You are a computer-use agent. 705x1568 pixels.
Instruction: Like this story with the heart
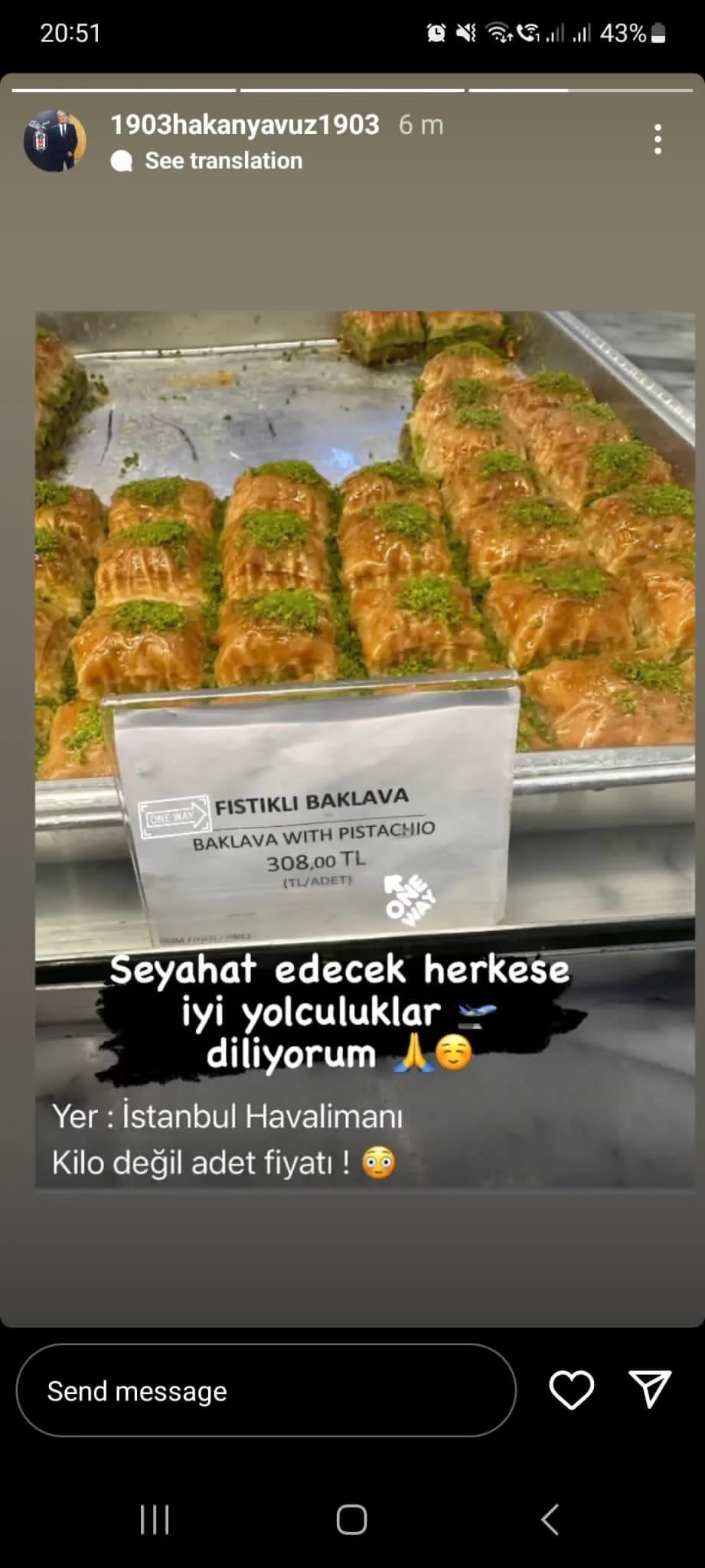(x=572, y=1390)
